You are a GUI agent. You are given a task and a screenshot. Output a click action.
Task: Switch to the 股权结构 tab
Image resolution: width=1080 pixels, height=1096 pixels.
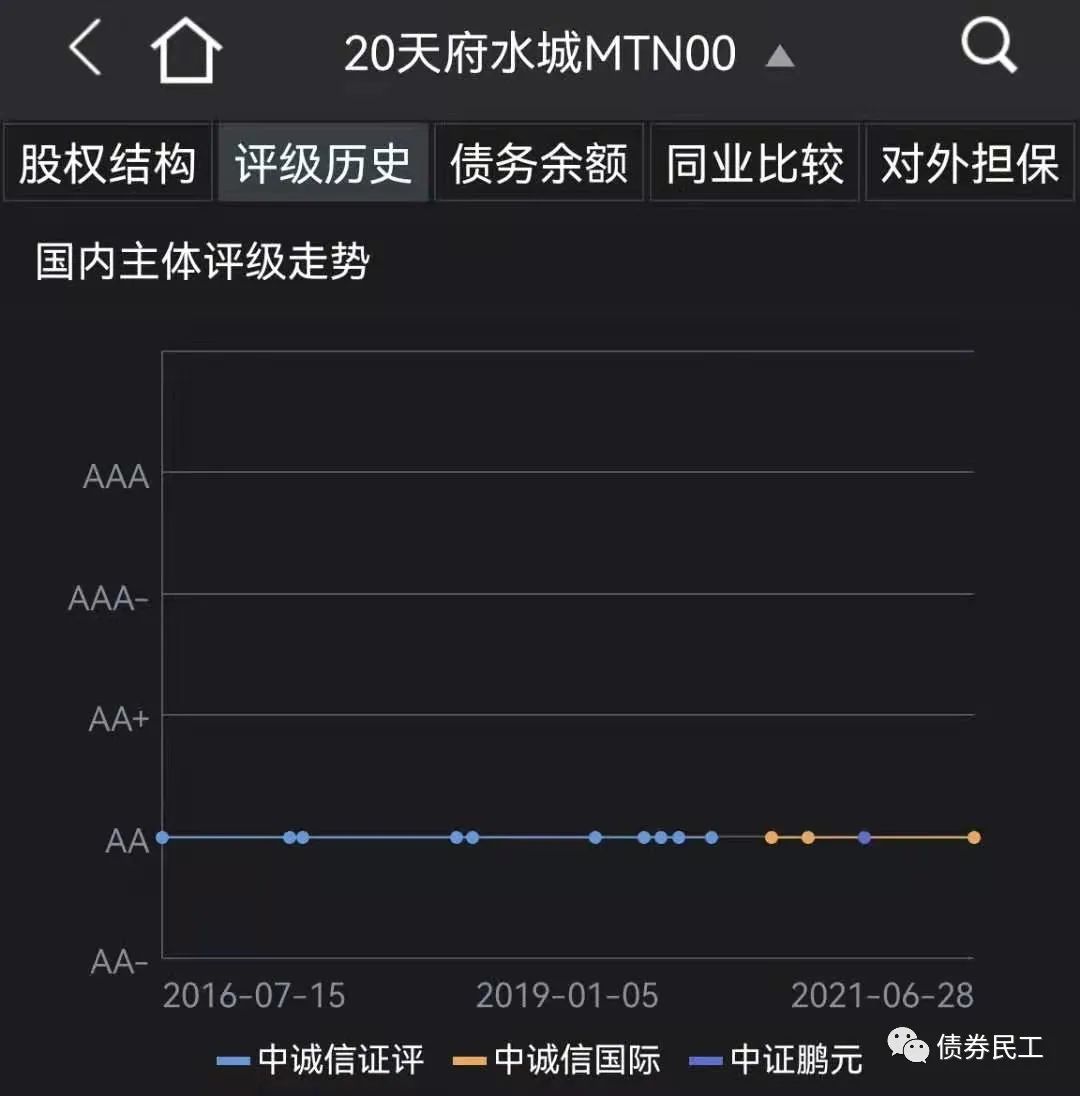[107, 163]
